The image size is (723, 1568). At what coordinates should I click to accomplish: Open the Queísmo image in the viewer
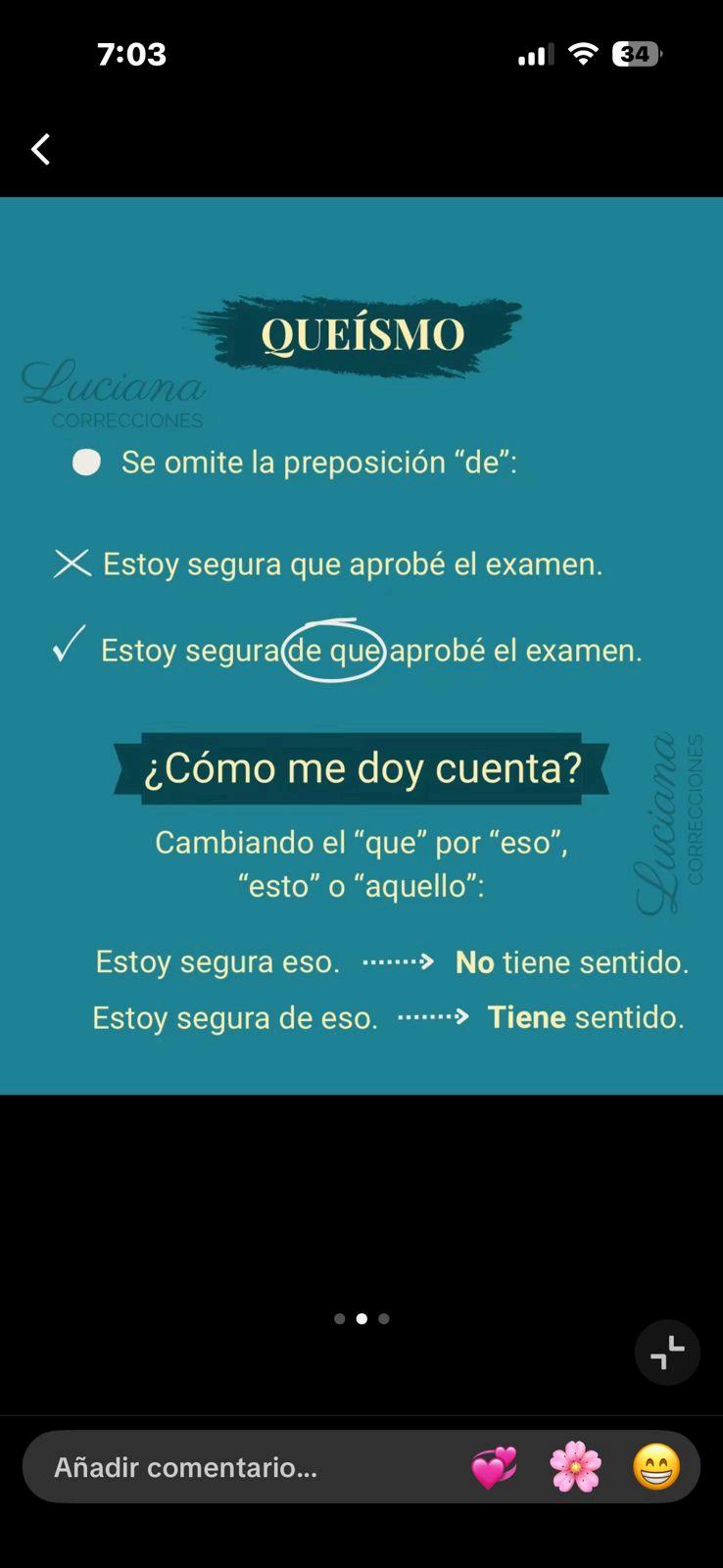coord(361,645)
